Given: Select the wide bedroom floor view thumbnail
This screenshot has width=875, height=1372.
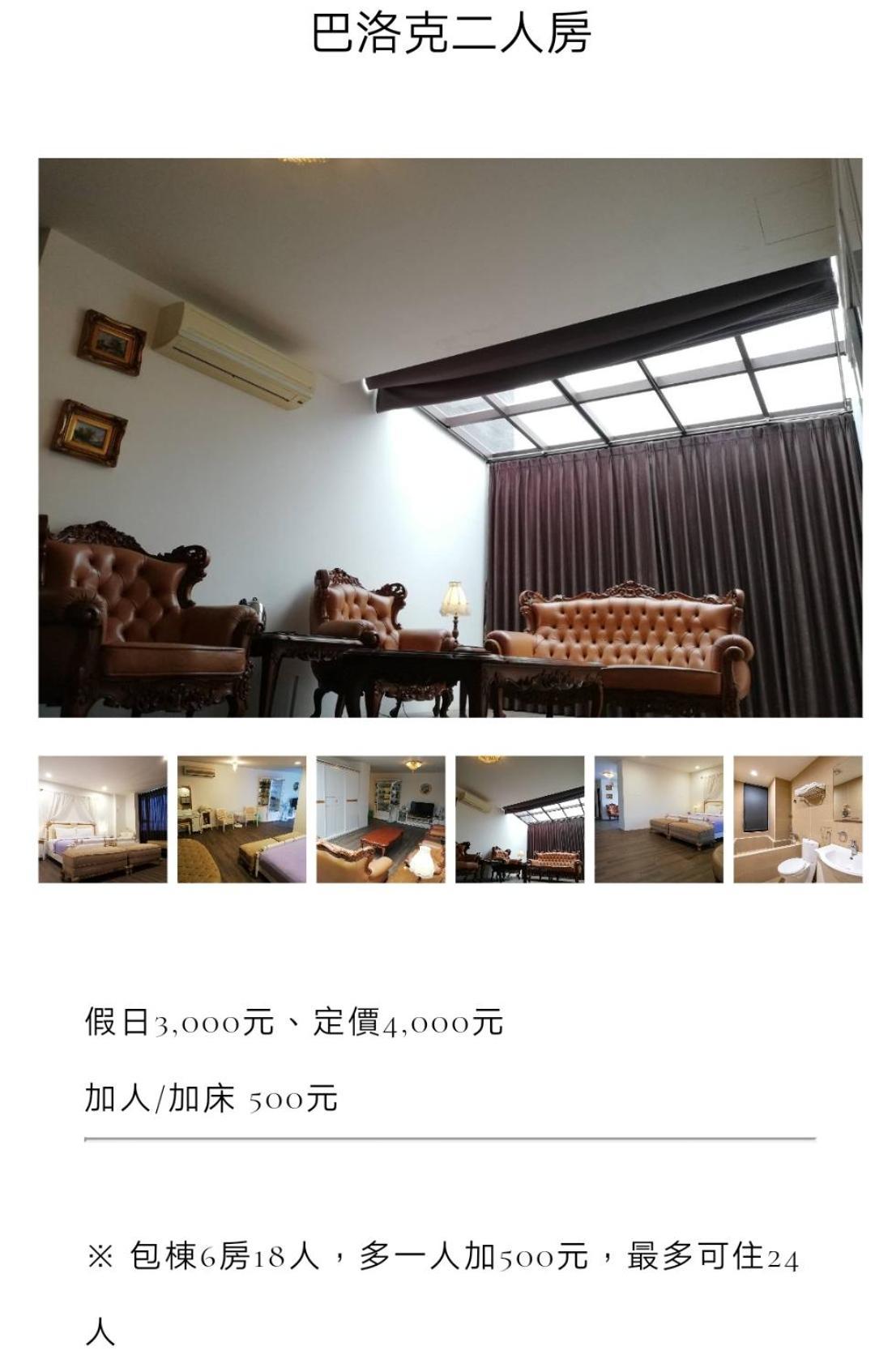Looking at the screenshot, I should click(659, 819).
